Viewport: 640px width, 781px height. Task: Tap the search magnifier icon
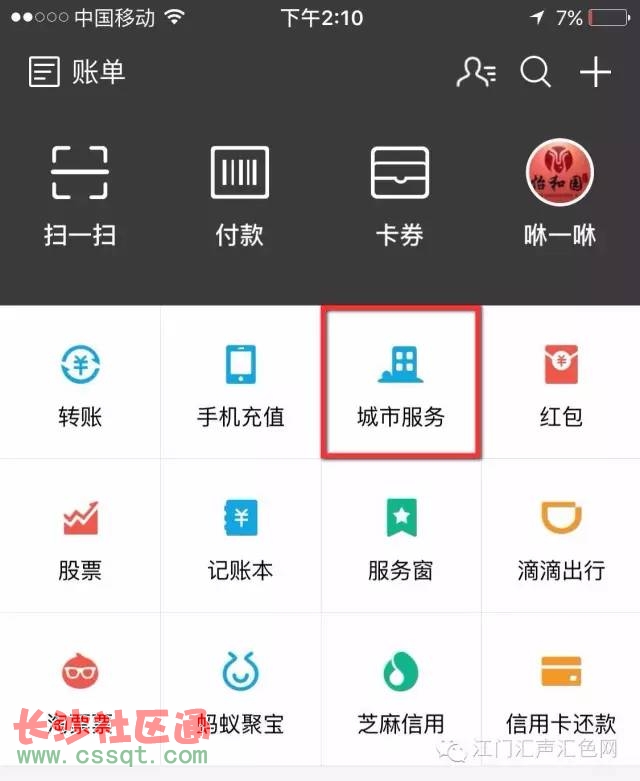tap(536, 73)
